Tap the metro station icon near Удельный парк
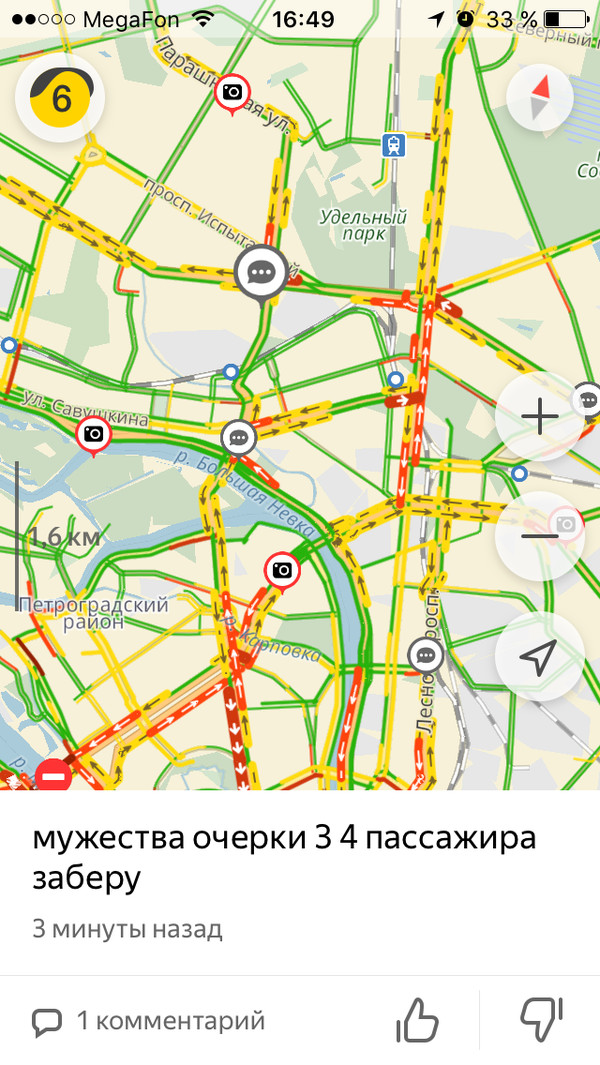This screenshot has height=1065, width=600. (x=395, y=146)
